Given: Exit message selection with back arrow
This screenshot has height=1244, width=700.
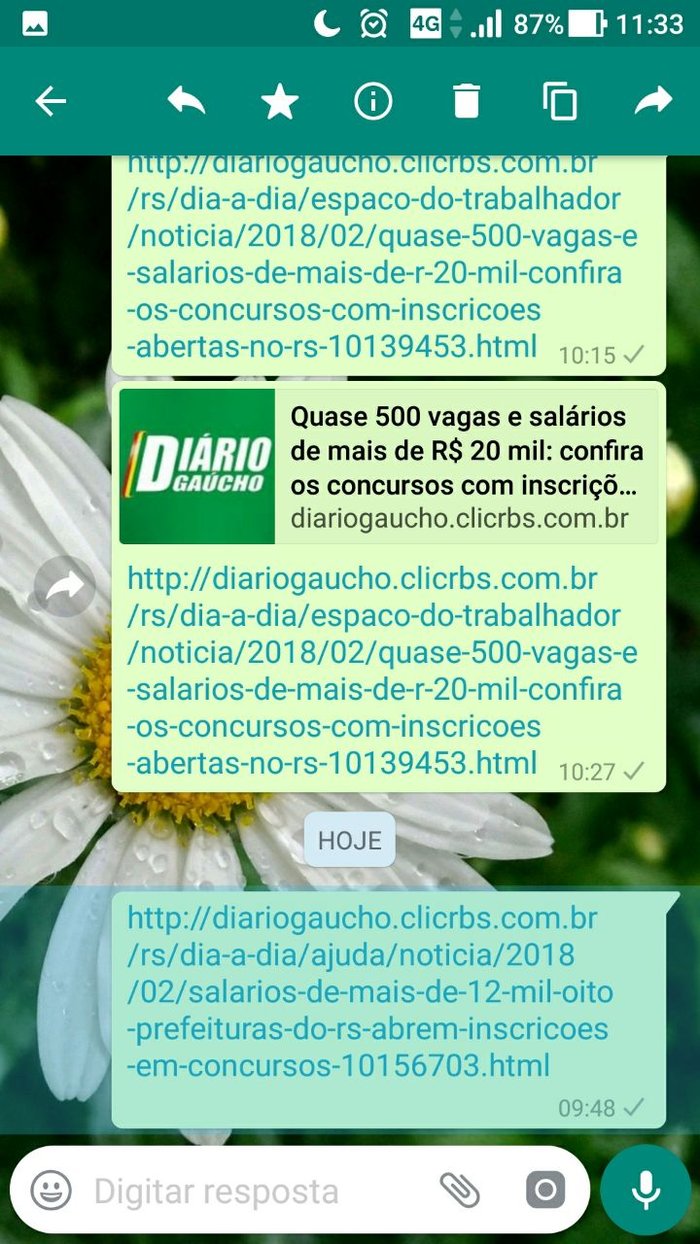Looking at the screenshot, I should click(50, 101).
